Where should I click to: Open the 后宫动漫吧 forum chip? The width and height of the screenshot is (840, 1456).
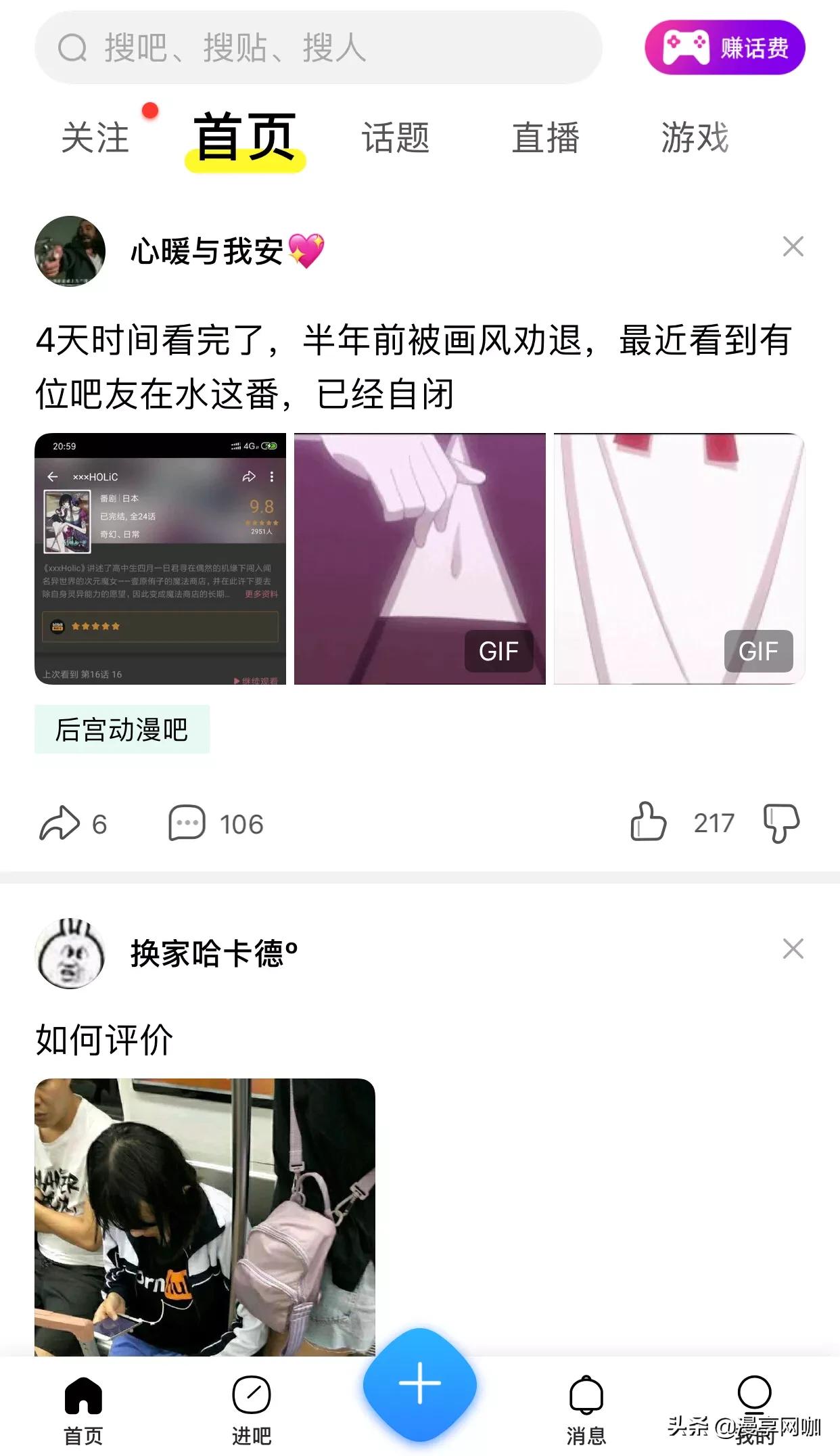[x=122, y=729]
